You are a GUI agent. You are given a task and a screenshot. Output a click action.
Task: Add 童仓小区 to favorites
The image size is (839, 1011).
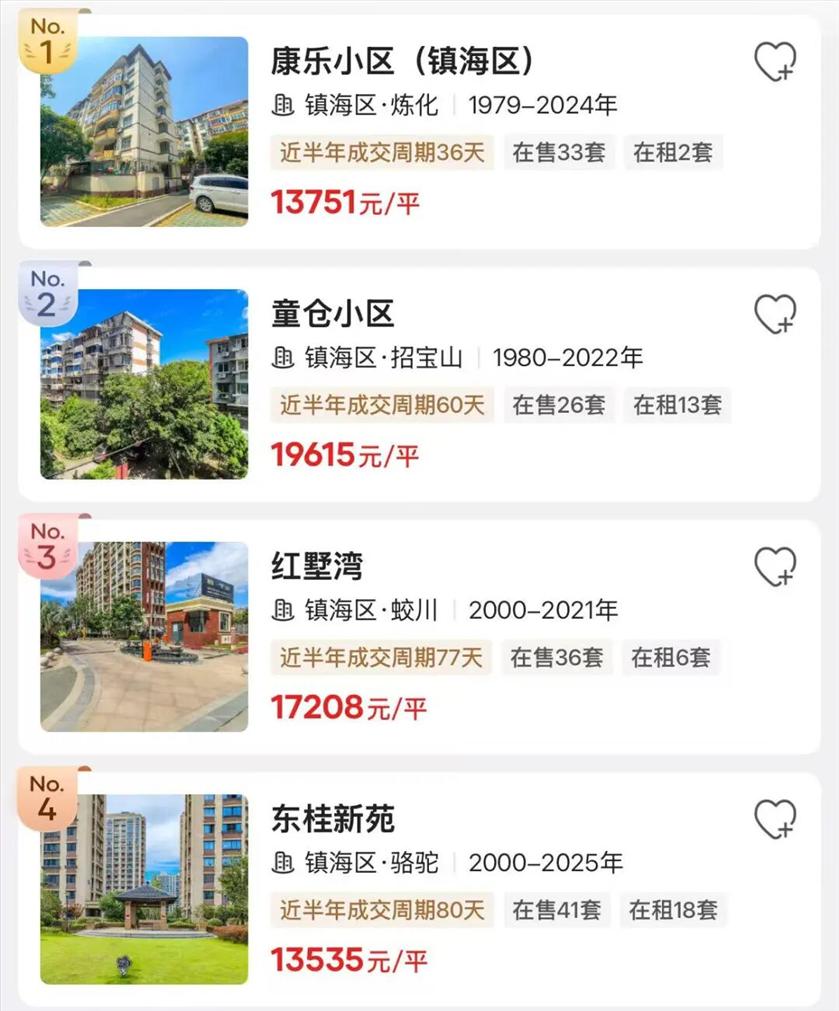tap(774, 314)
